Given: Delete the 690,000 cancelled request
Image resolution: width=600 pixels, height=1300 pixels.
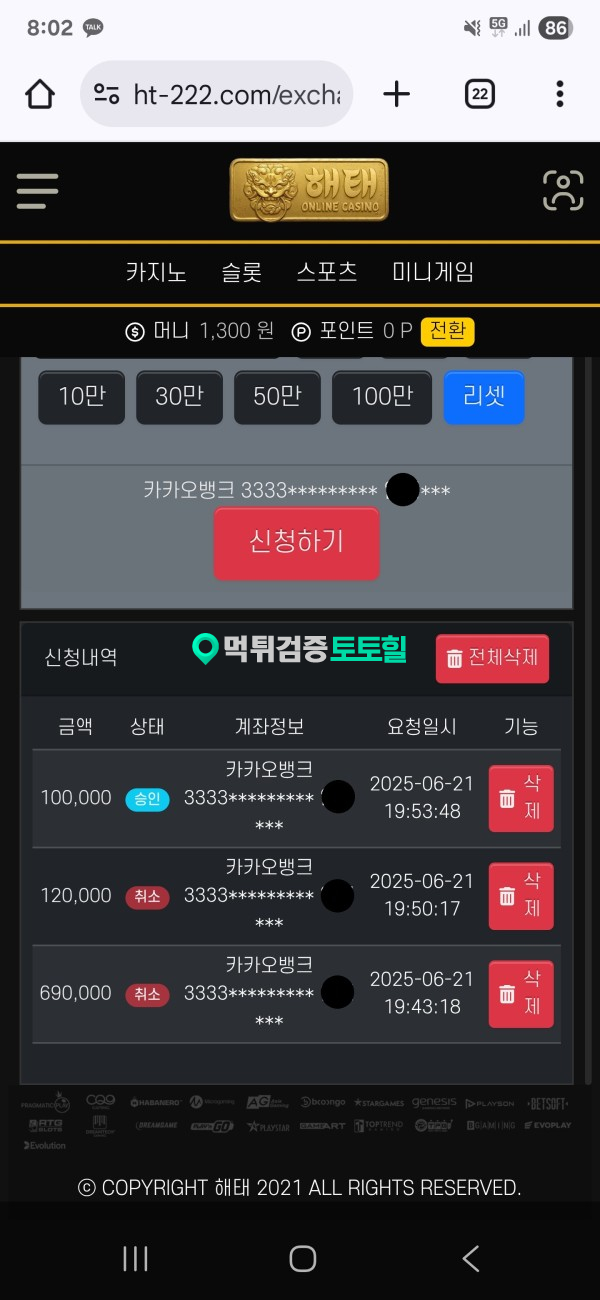Looking at the screenshot, I should (520, 994).
